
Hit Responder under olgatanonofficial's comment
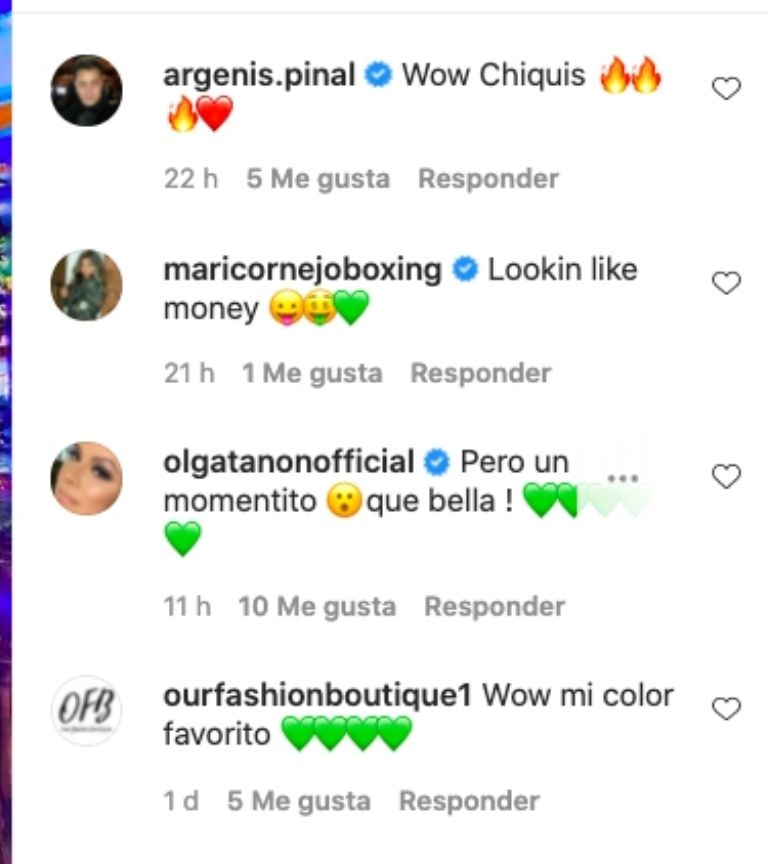pos(494,606)
